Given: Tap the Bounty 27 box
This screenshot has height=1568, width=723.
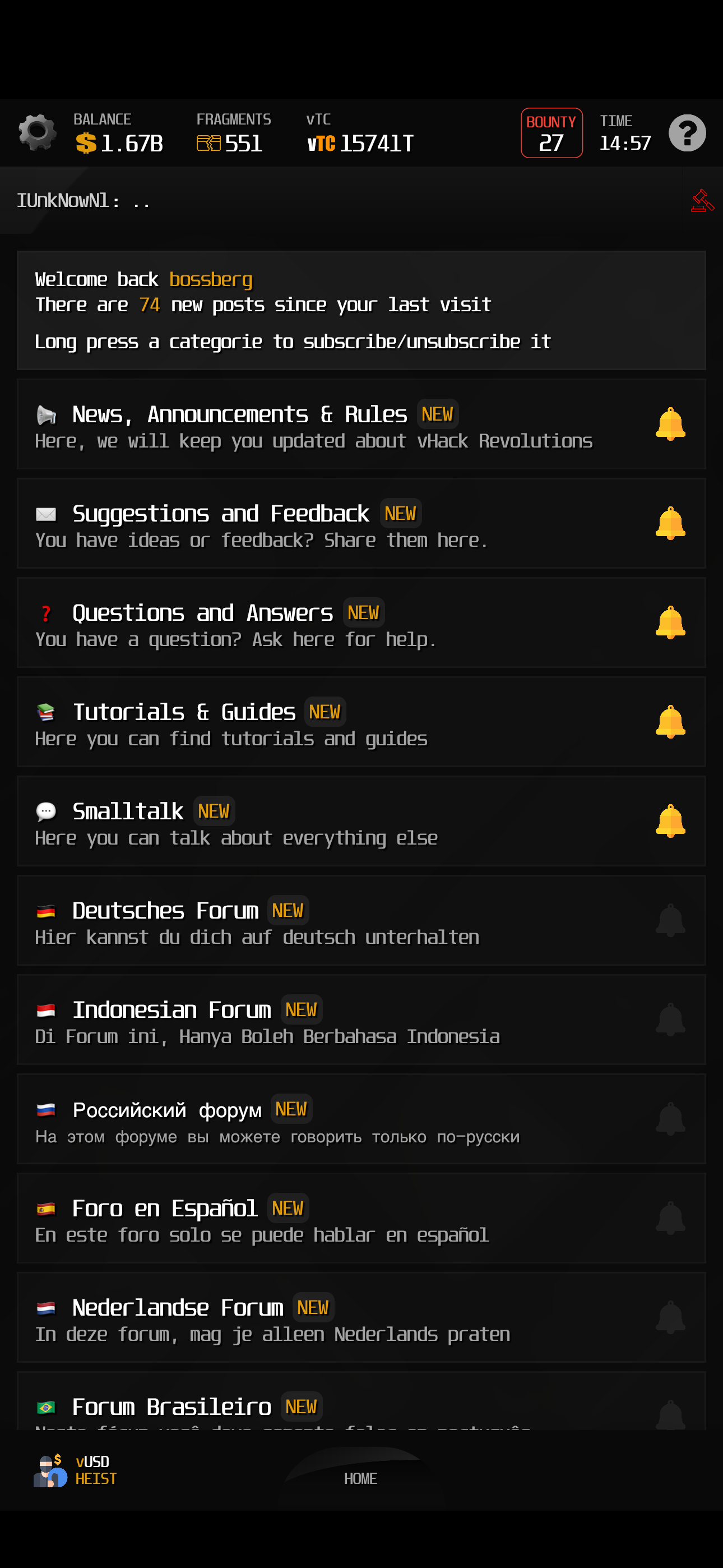Looking at the screenshot, I should [x=551, y=133].
